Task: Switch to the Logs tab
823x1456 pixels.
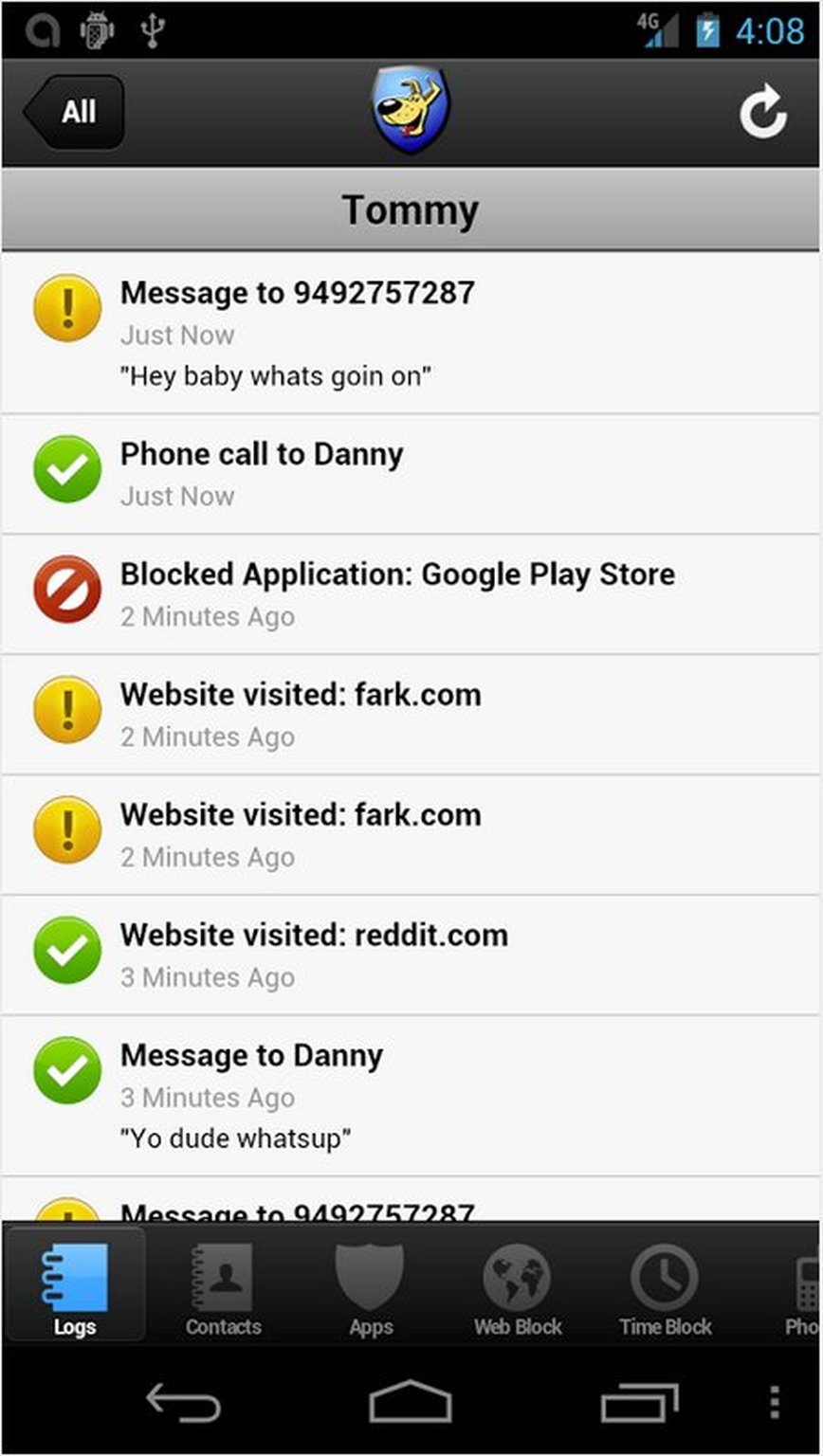Action: click(x=75, y=1286)
